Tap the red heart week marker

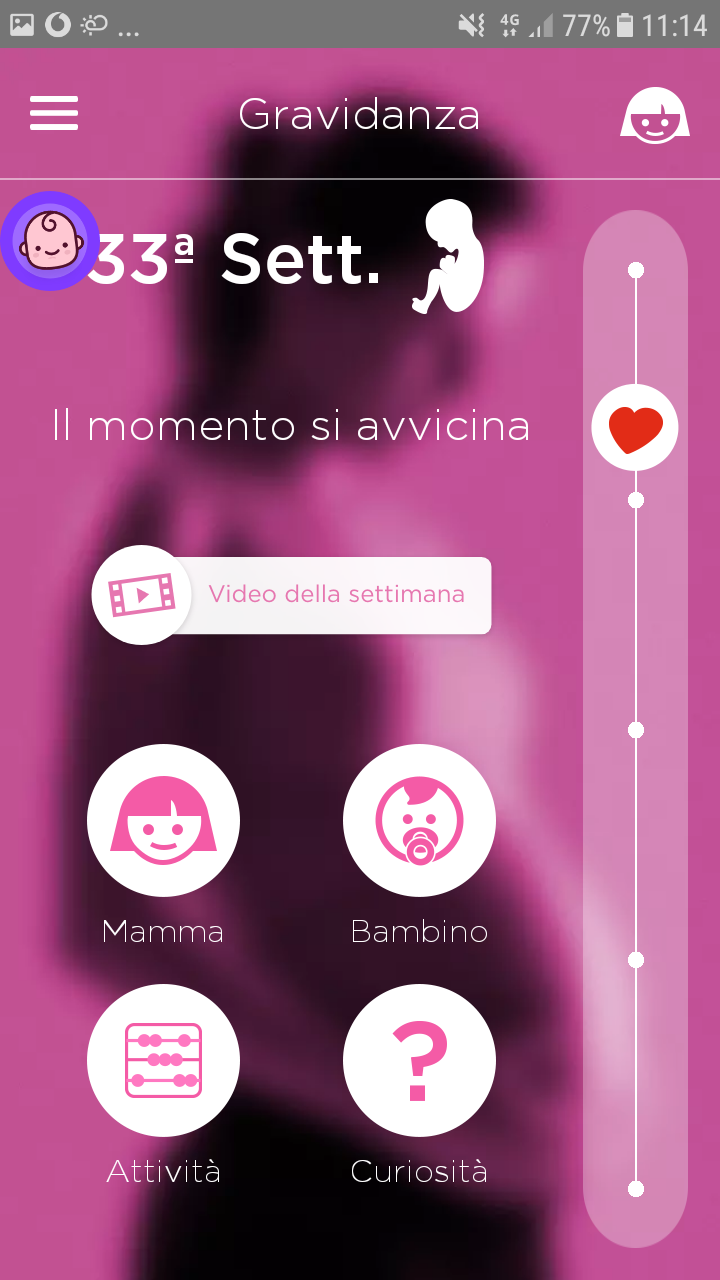coord(635,428)
